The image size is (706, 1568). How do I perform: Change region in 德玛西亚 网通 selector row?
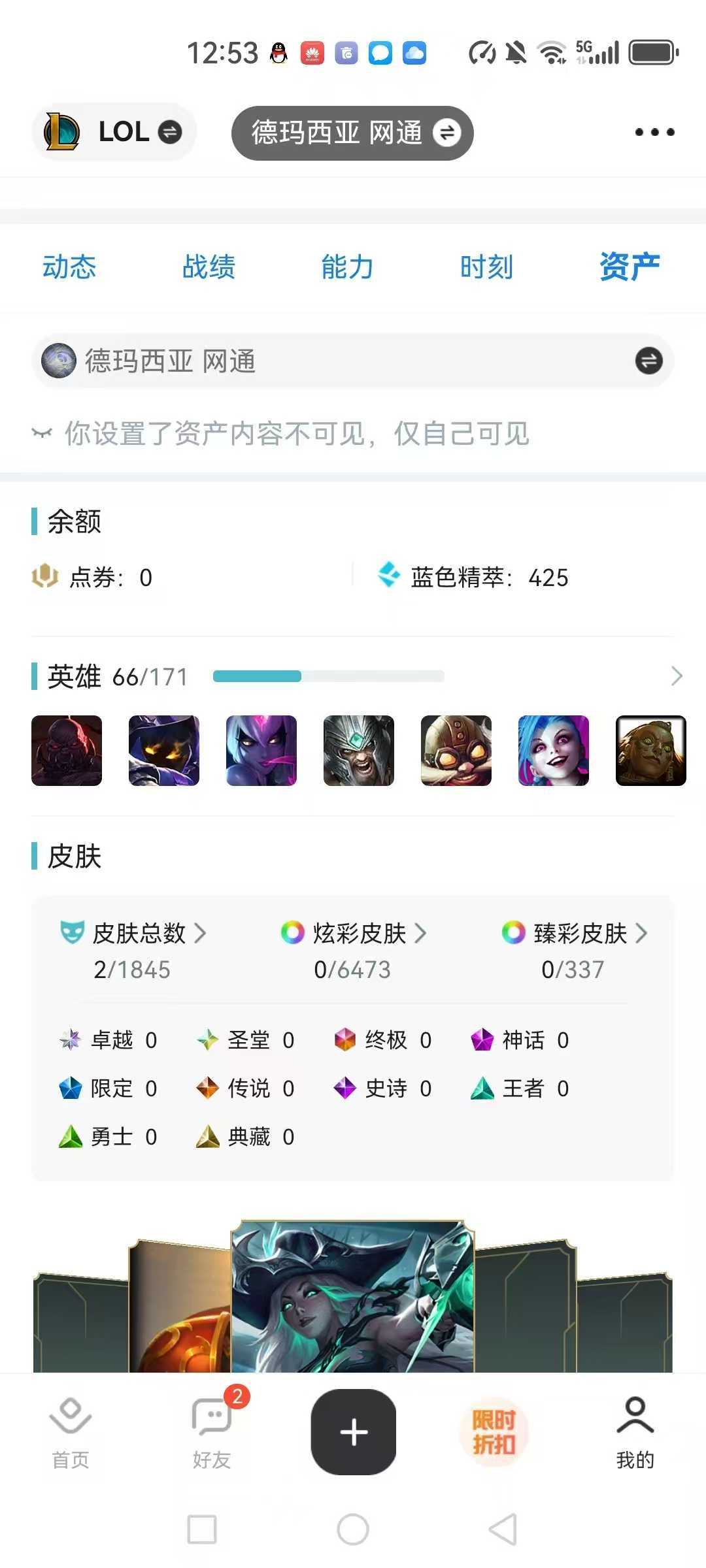[x=353, y=361]
